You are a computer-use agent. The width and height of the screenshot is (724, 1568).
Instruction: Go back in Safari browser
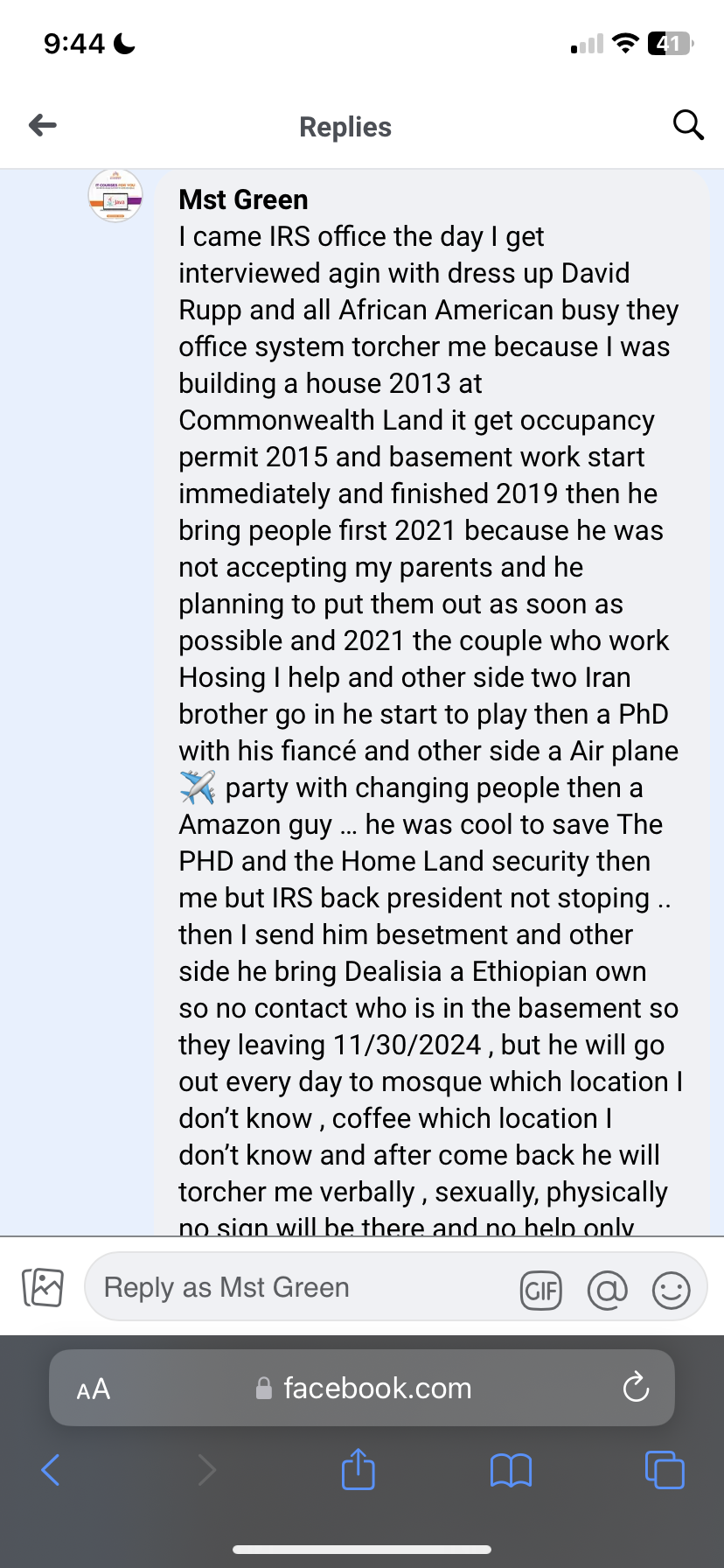click(51, 1470)
